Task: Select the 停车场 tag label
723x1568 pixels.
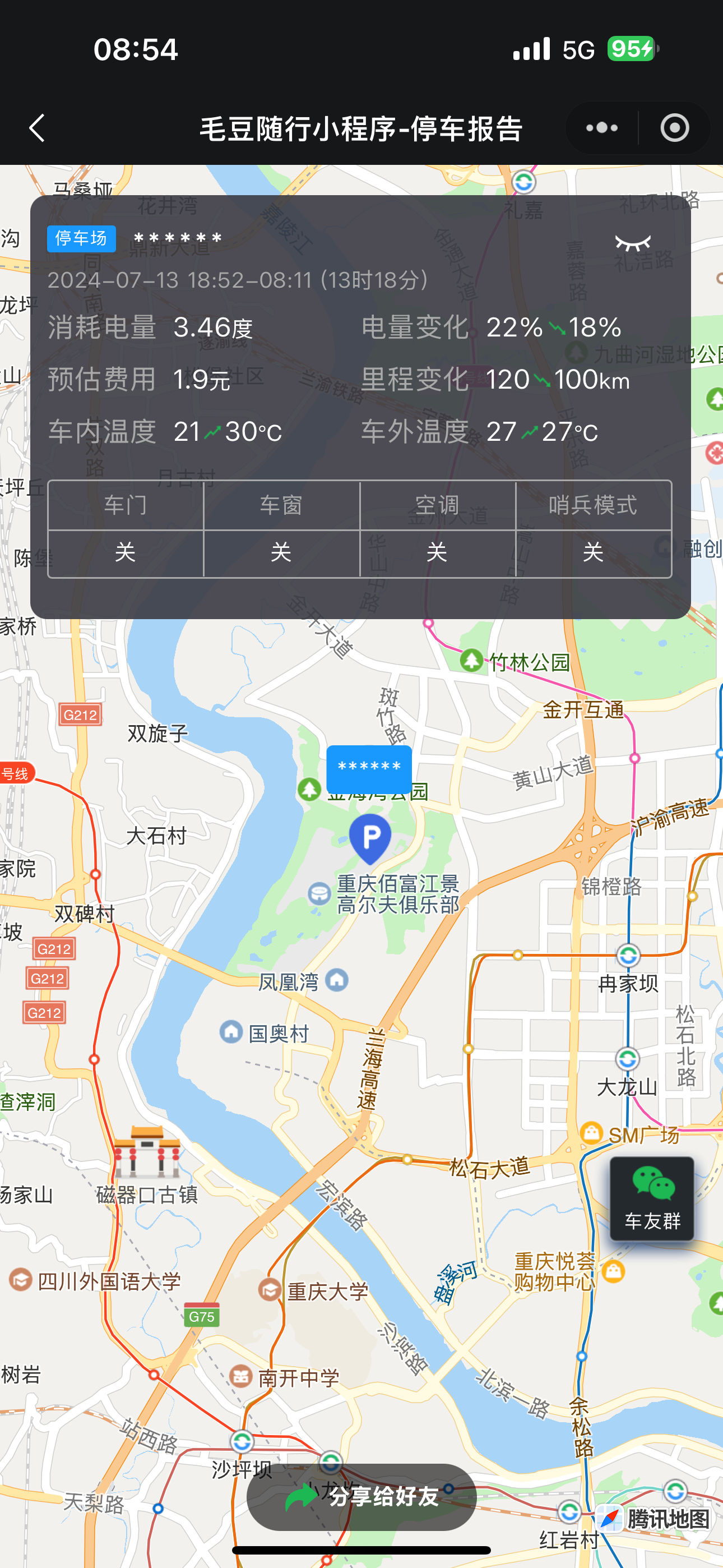Action: (81, 238)
